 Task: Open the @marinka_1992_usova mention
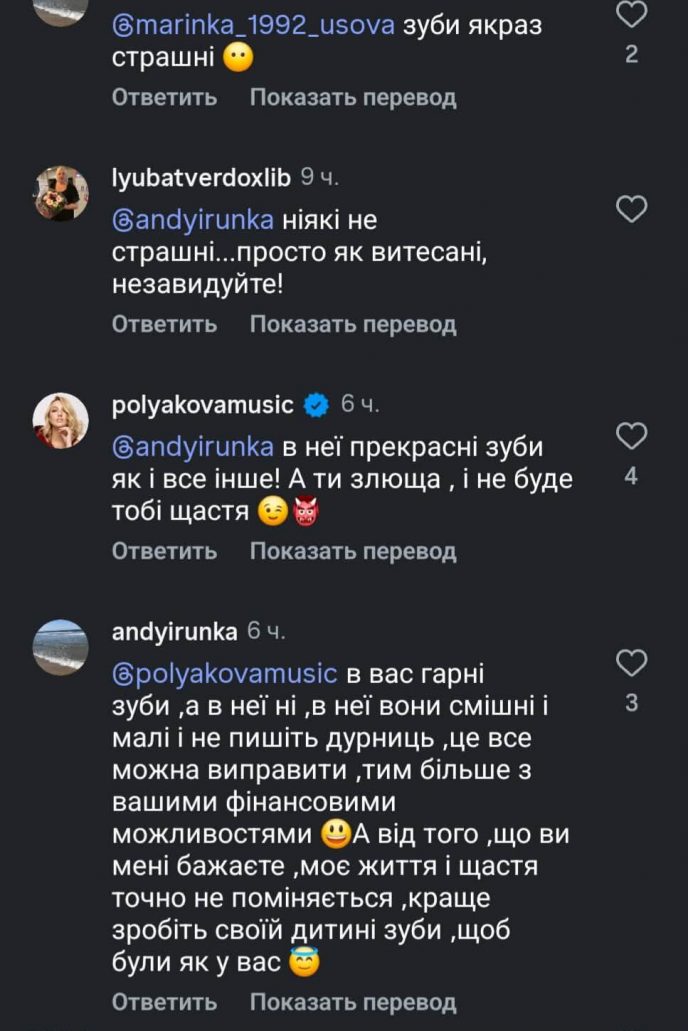point(253,26)
